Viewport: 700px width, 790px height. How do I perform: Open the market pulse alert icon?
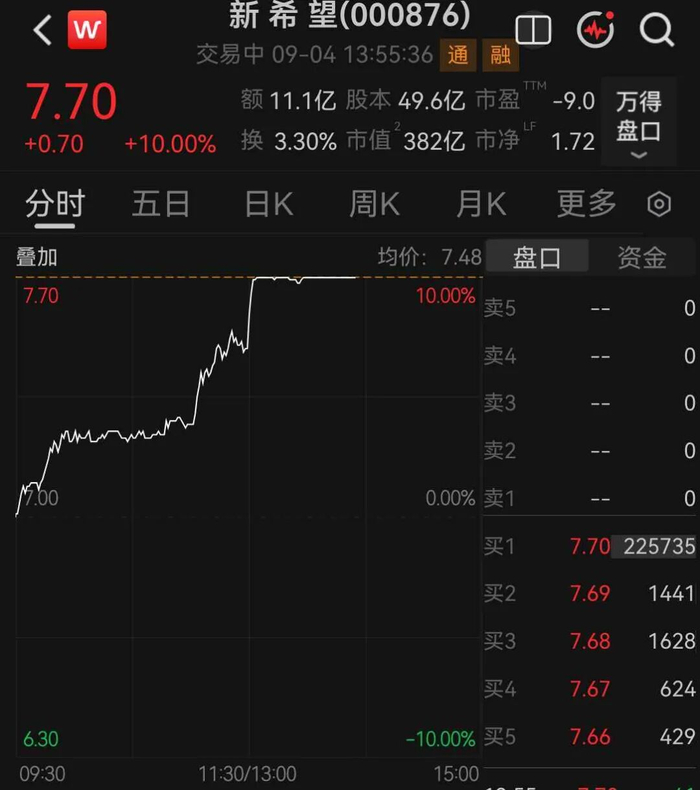(x=596, y=29)
